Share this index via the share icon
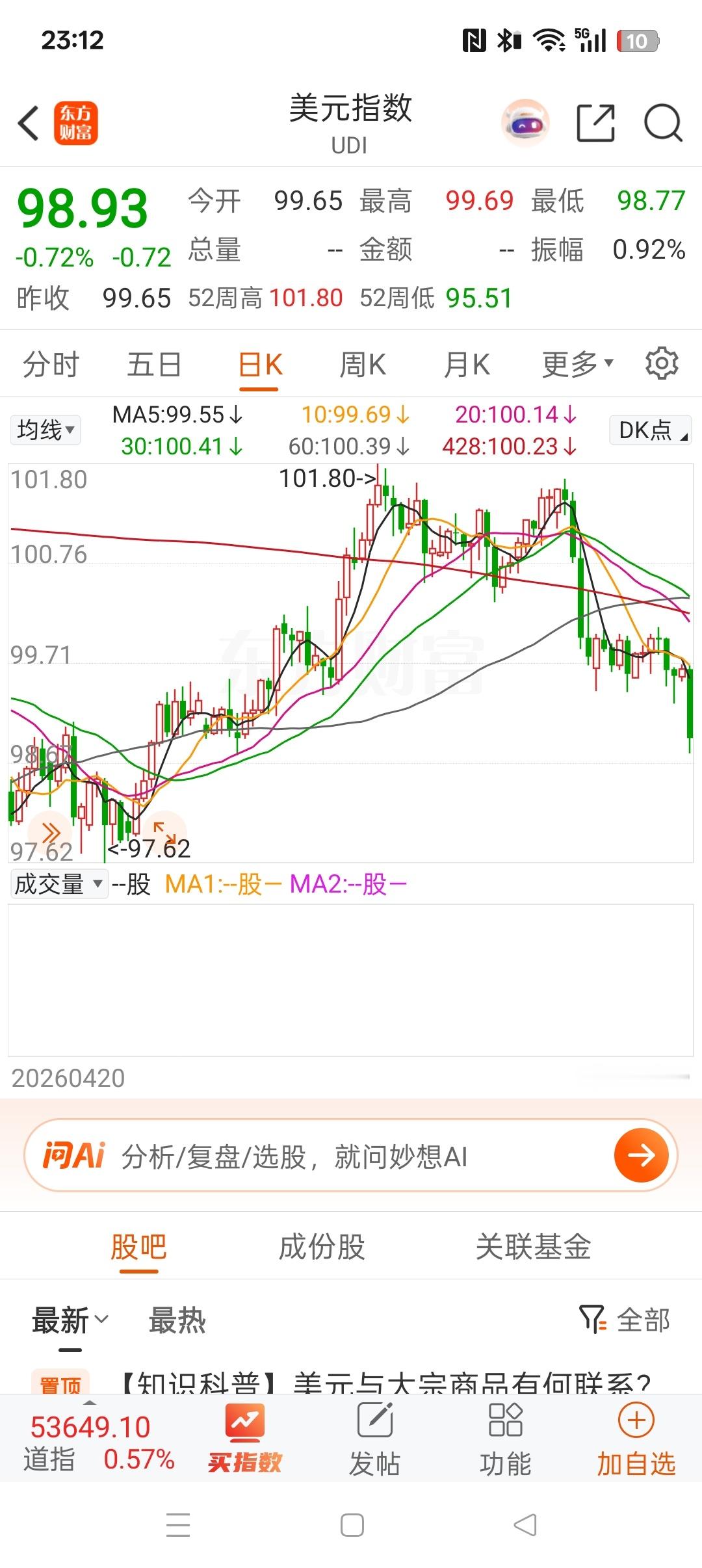This screenshot has height=1568, width=702. click(x=596, y=122)
